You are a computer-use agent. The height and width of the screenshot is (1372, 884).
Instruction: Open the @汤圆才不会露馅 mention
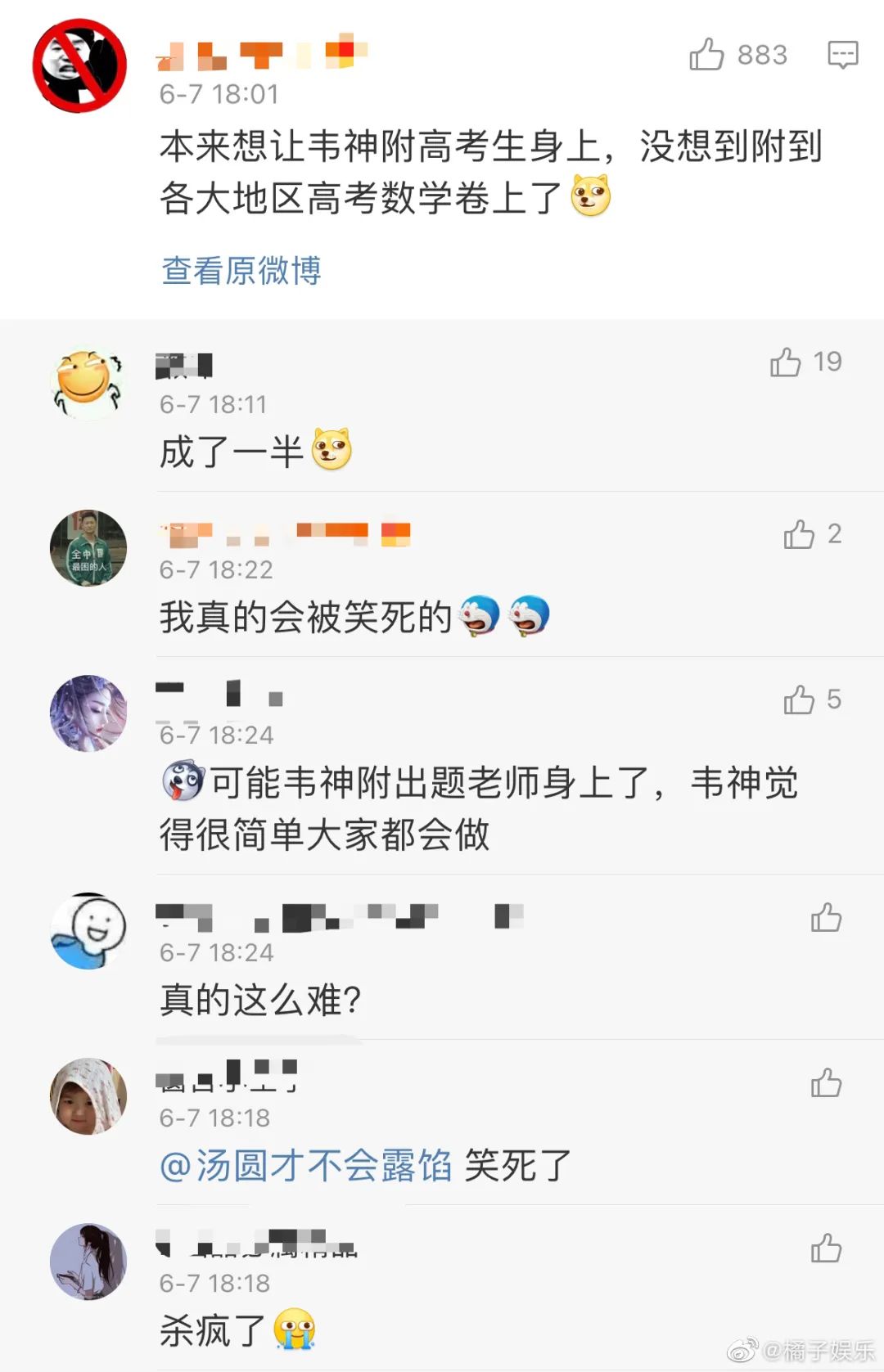(305, 1166)
